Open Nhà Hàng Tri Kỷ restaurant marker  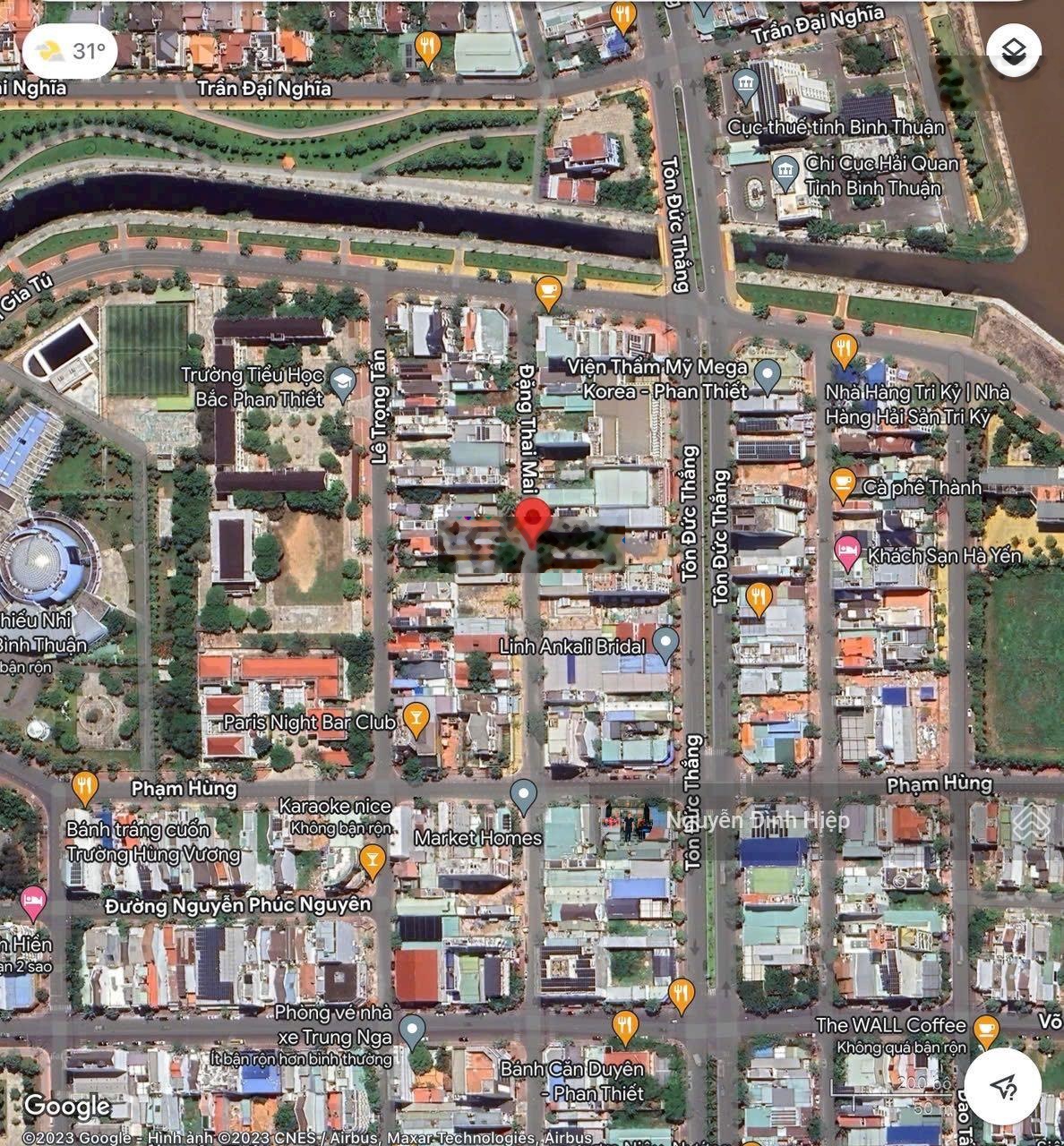(x=844, y=350)
